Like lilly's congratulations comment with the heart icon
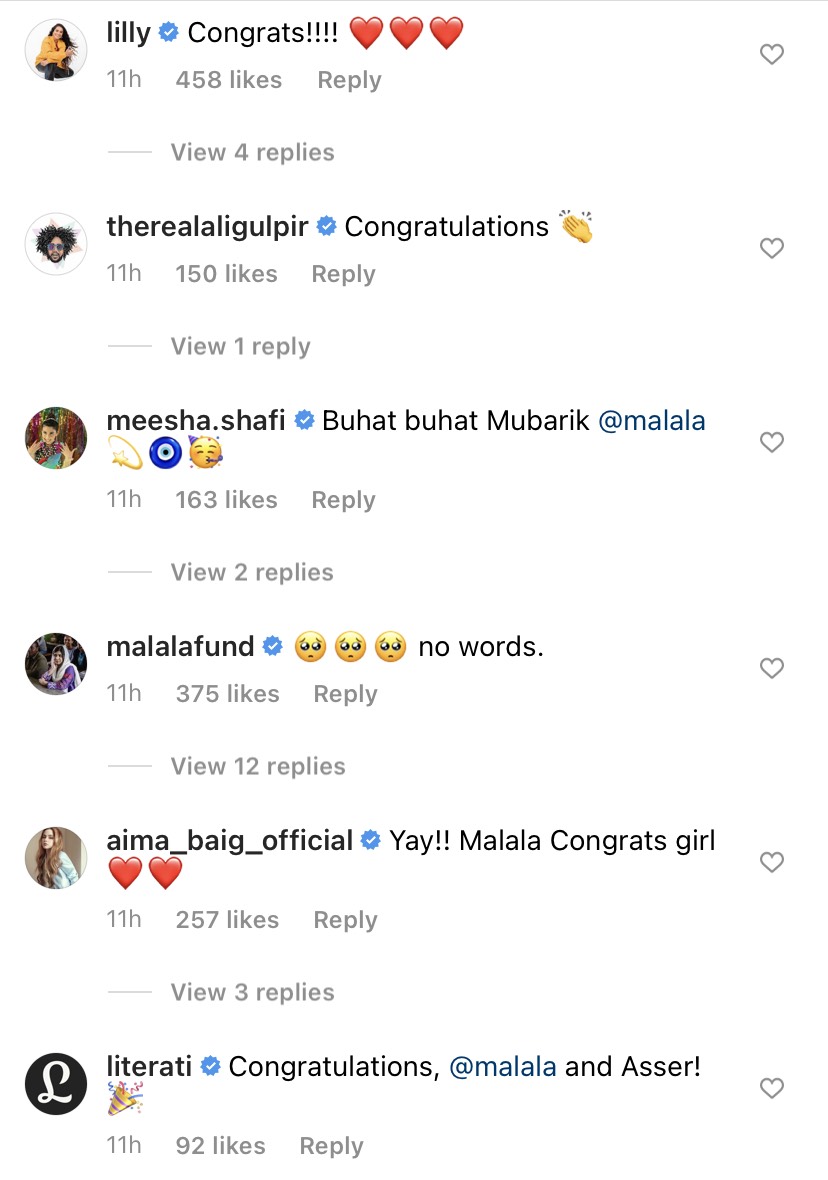Screen dimensions: 828x1180 772,54
